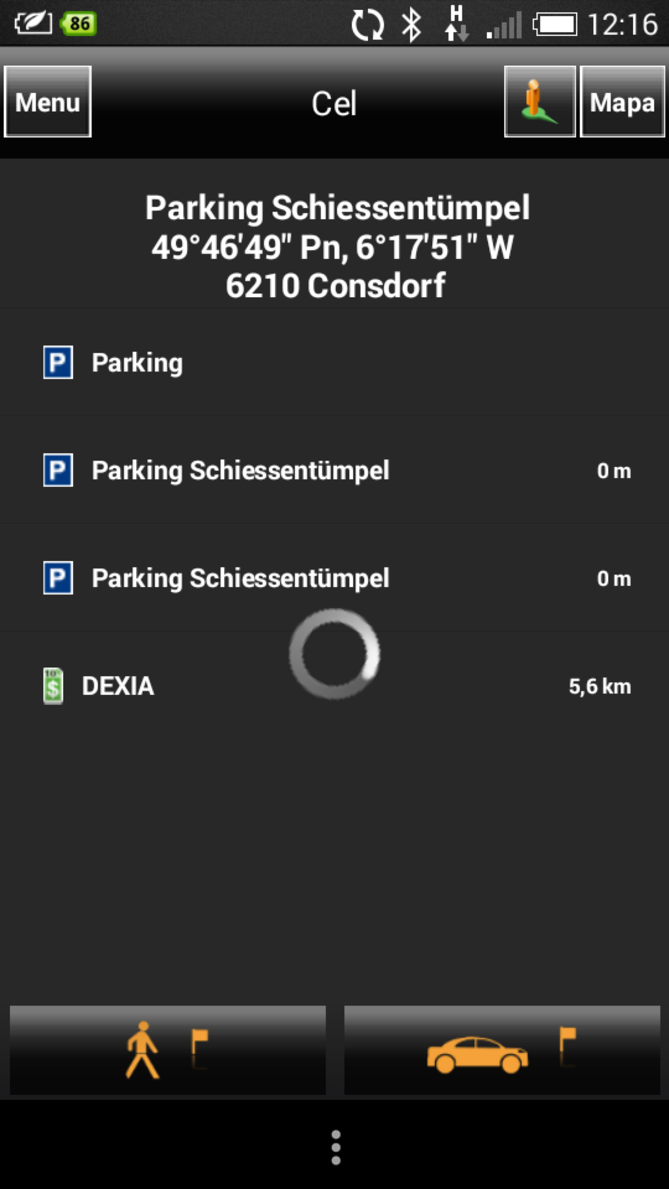Screen dimensions: 669x1189
Task: Start pedestrian navigation to the destination
Action: tap(168, 1049)
